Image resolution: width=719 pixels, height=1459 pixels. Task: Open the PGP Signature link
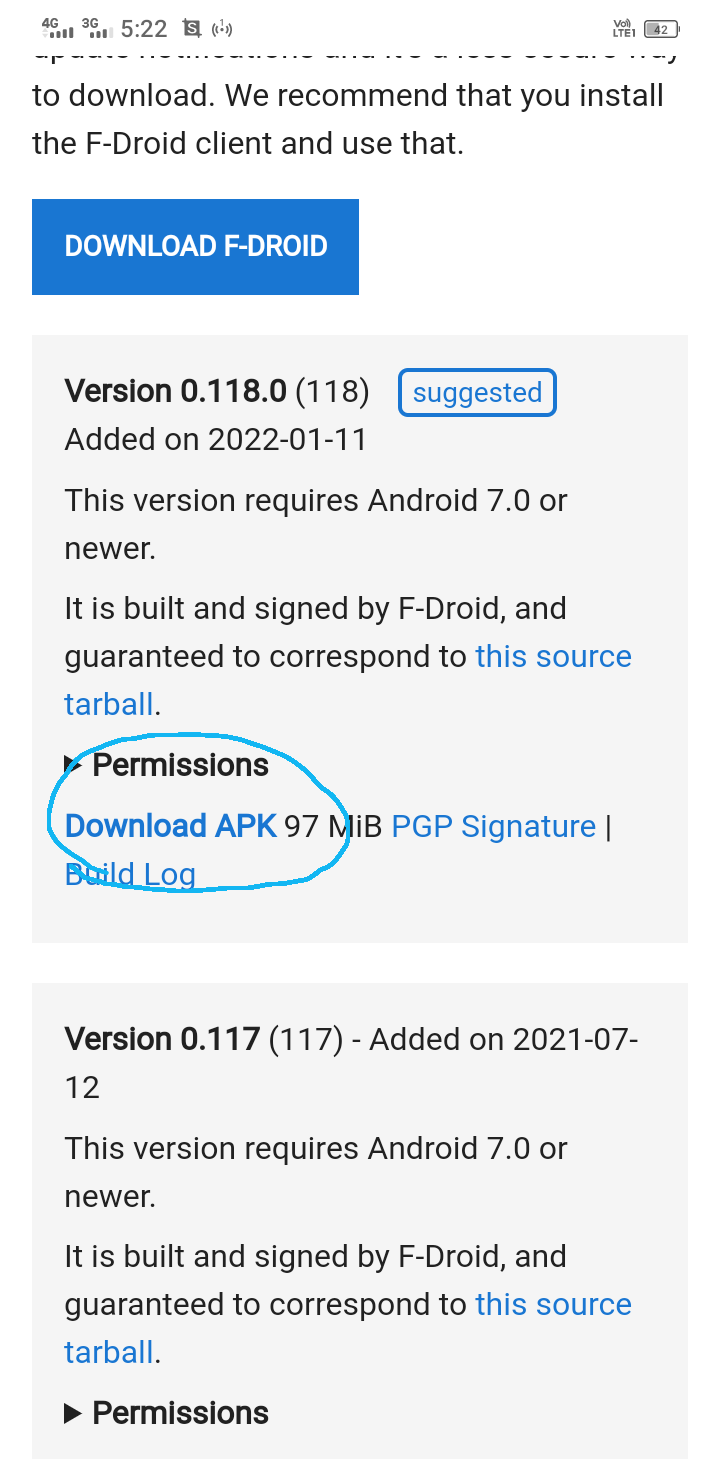pos(493,826)
